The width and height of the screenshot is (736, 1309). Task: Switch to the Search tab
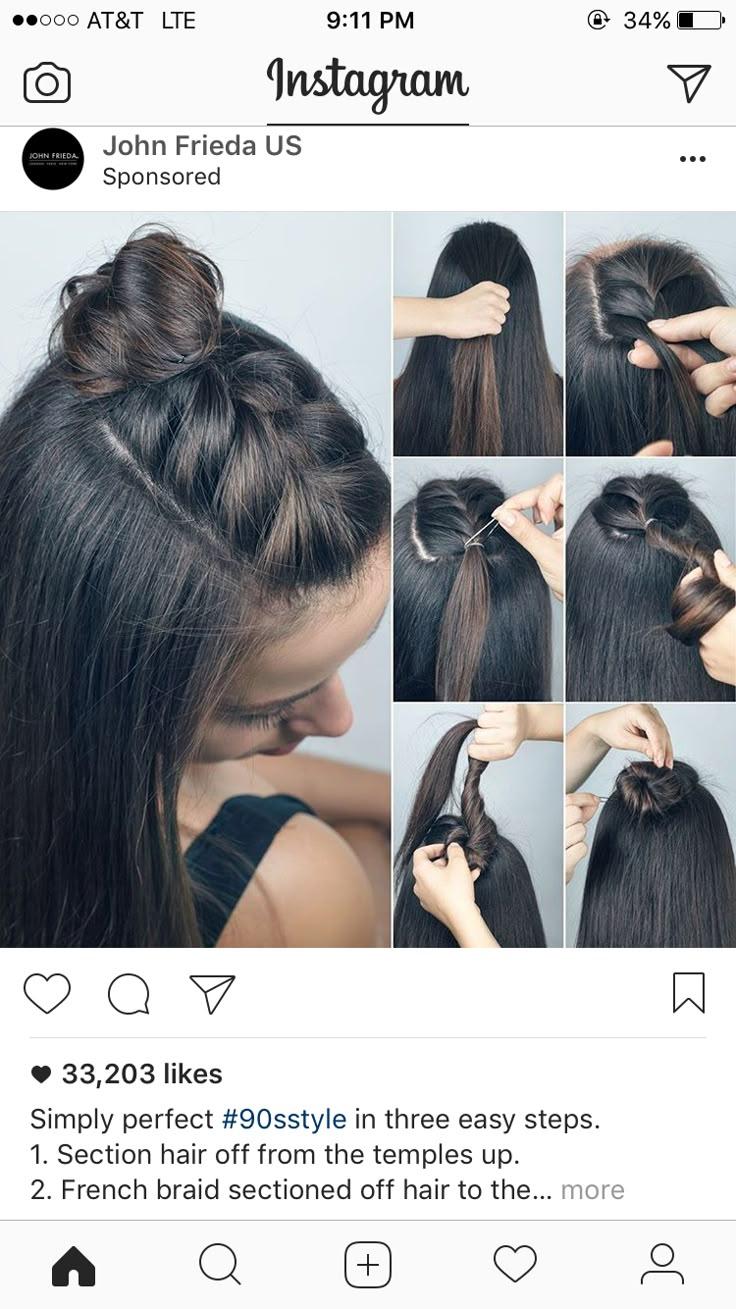pyautogui.click(x=219, y=1265)
